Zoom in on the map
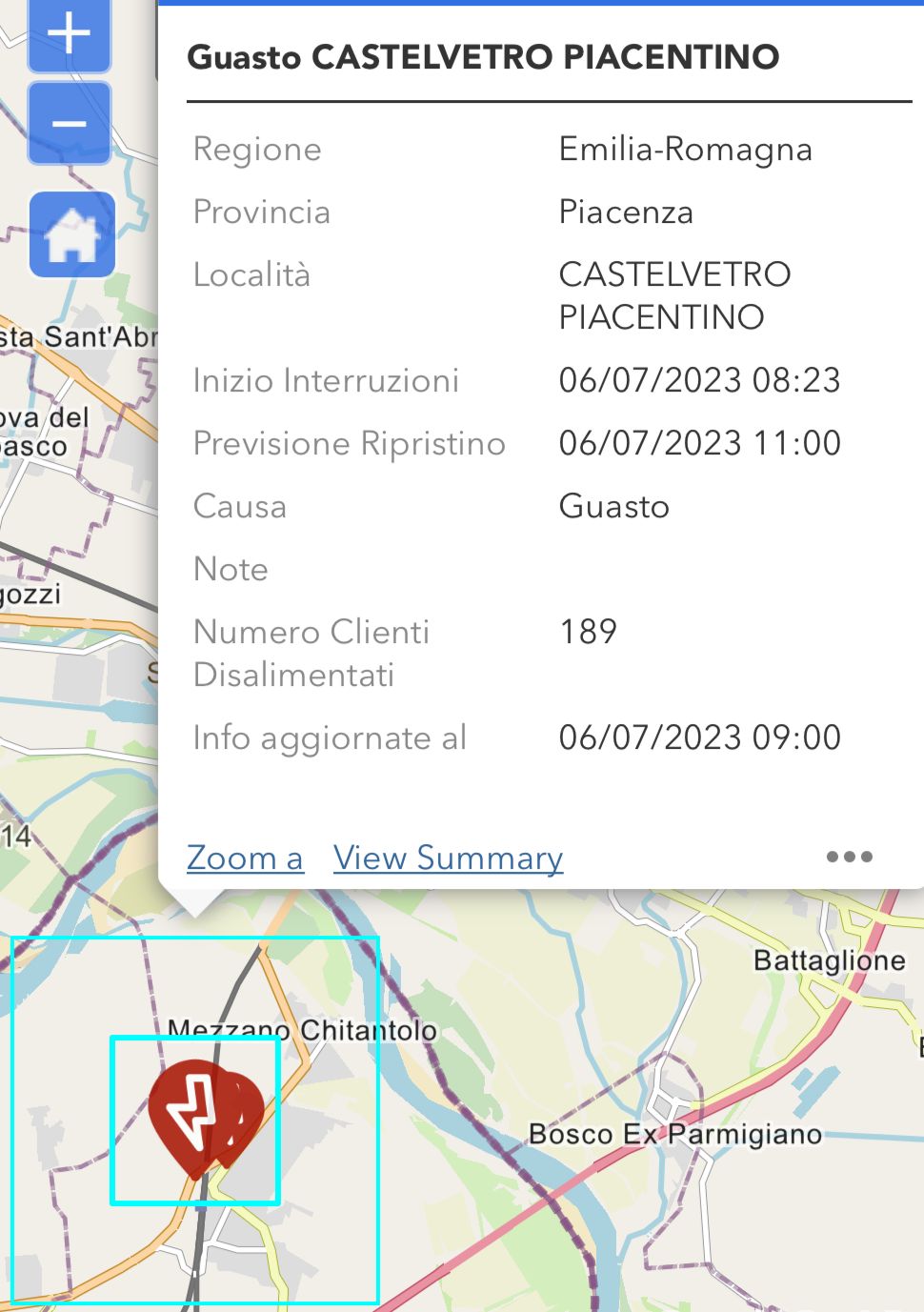Viewport: 924px width, 1312px height. [69, 34]
